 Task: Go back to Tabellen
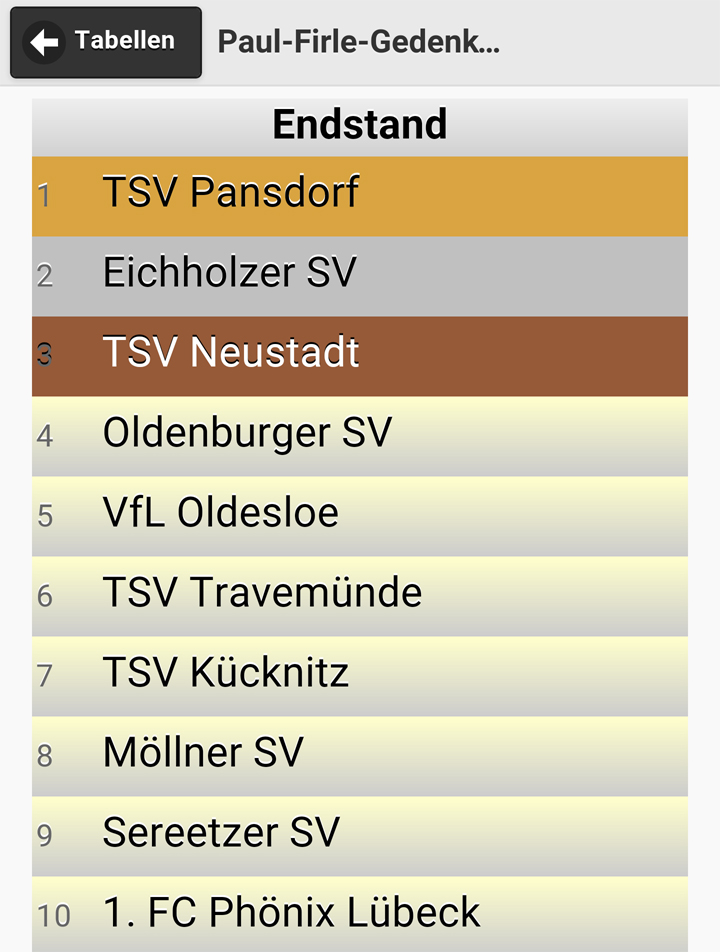point(105,42)
